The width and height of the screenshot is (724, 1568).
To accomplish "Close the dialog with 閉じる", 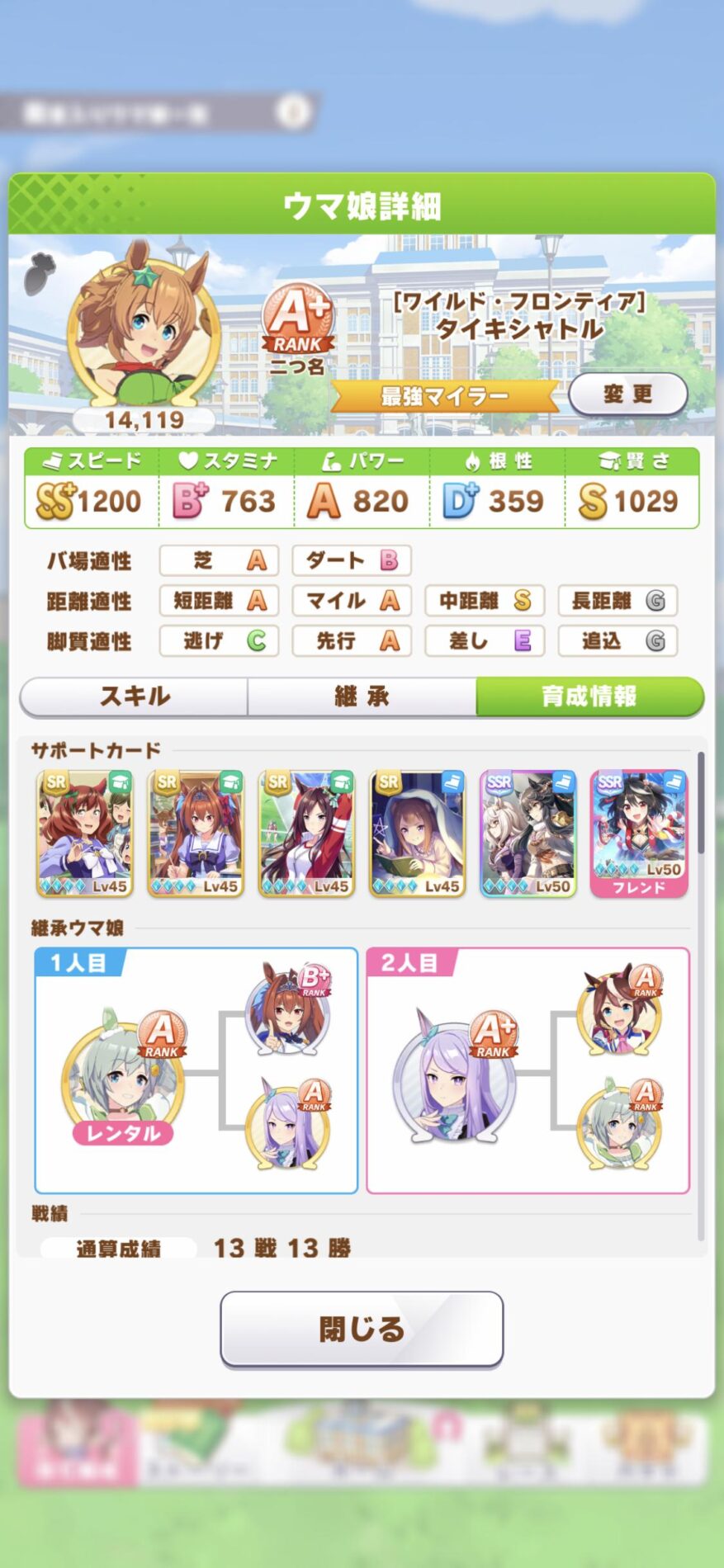I will tap(362, 1329).
